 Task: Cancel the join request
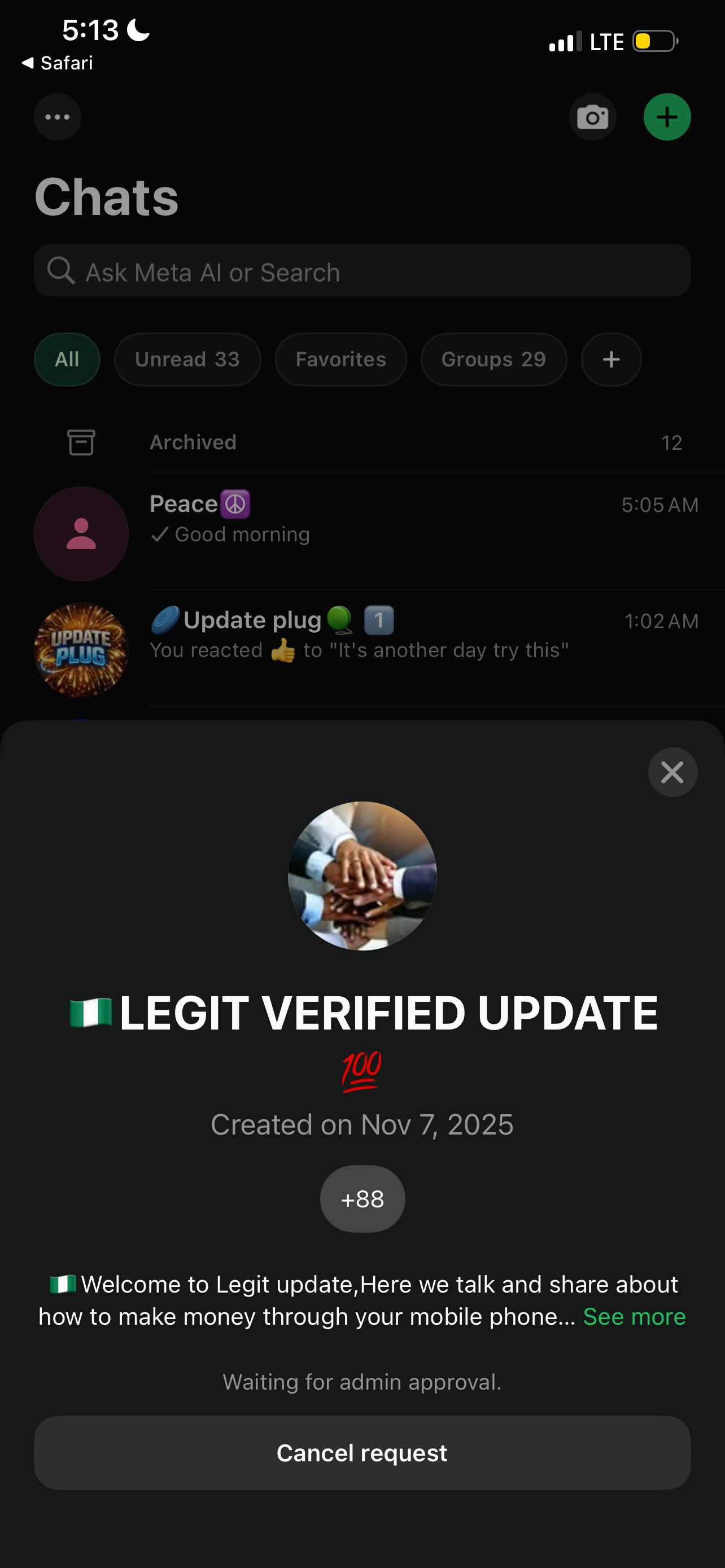click(362, 1452)
